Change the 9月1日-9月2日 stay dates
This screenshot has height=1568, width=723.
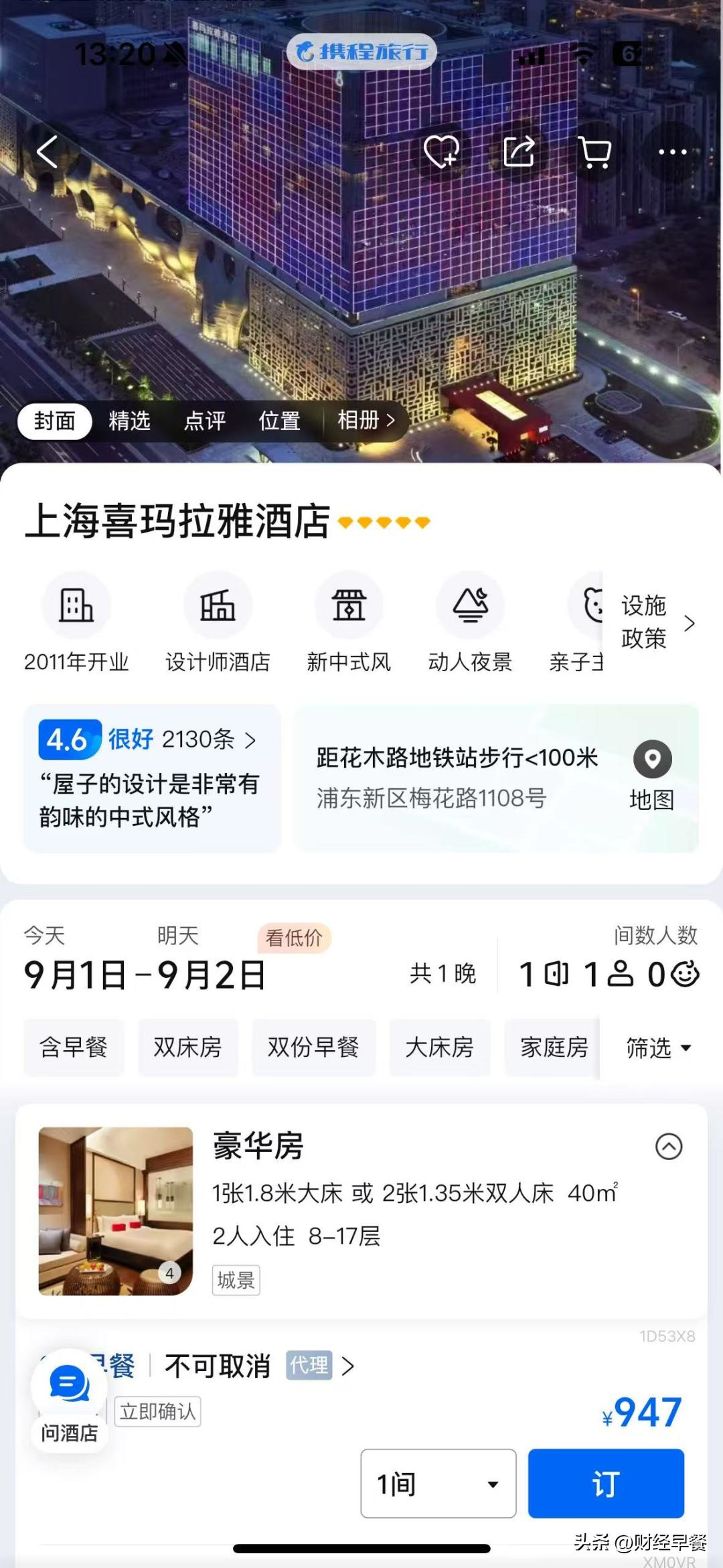pos(145,974)
